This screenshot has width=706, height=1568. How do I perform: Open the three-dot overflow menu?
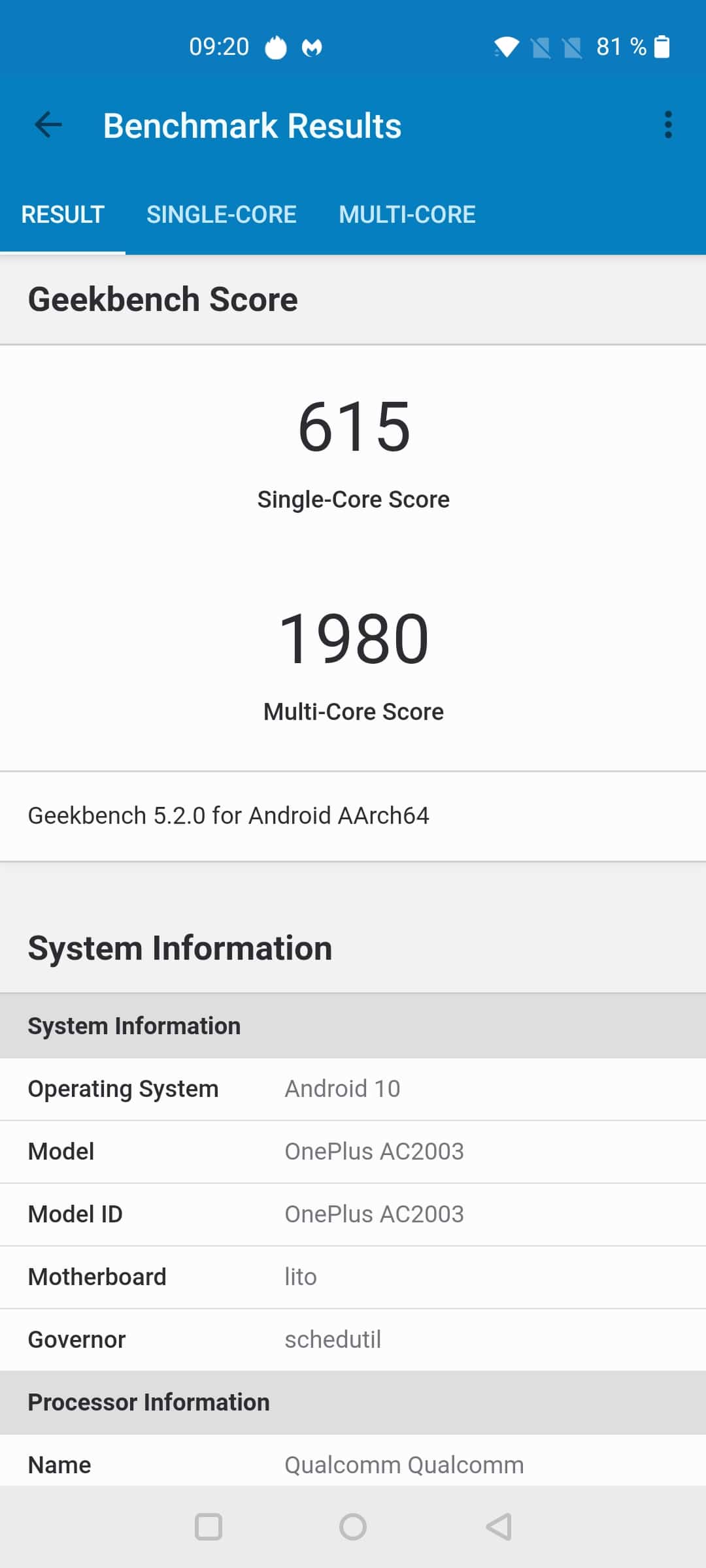(x=667, y=125)
